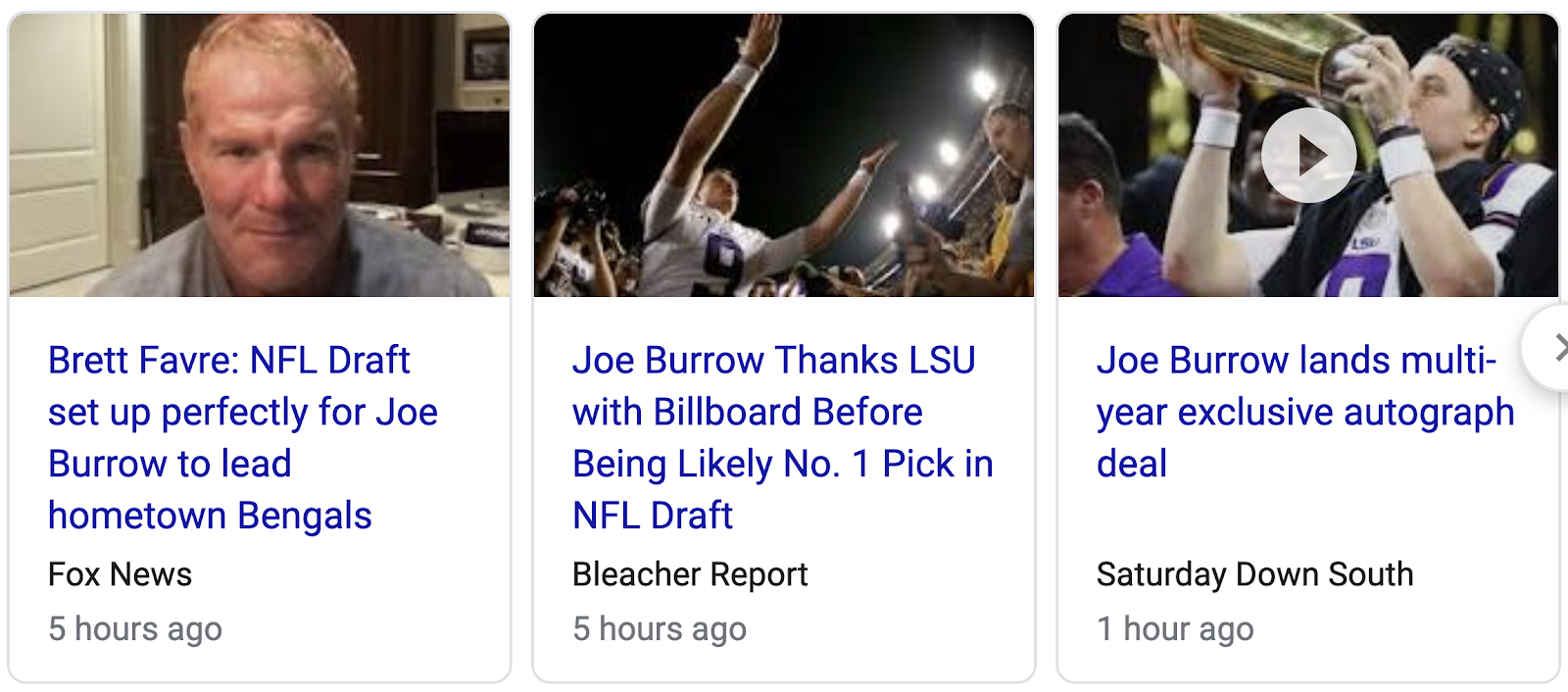This screenshot has width=1568, height=692.
Task: Play the Saturday Down South video
Action: pyautogui.click(x=1308, y=155)
